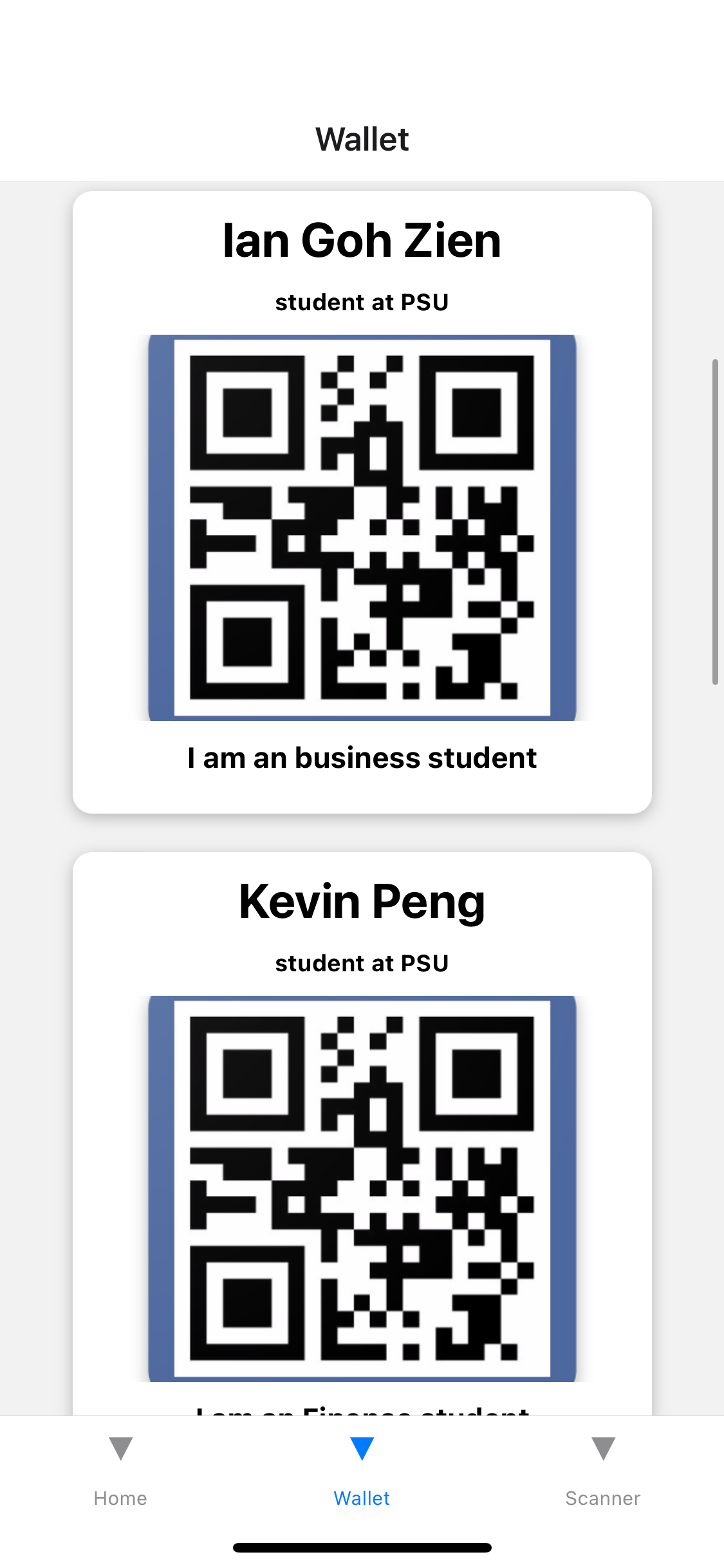The image size is (724, 1568).
Task: Open Ian Goh Zien's card
Action: [x=362, y=502]
